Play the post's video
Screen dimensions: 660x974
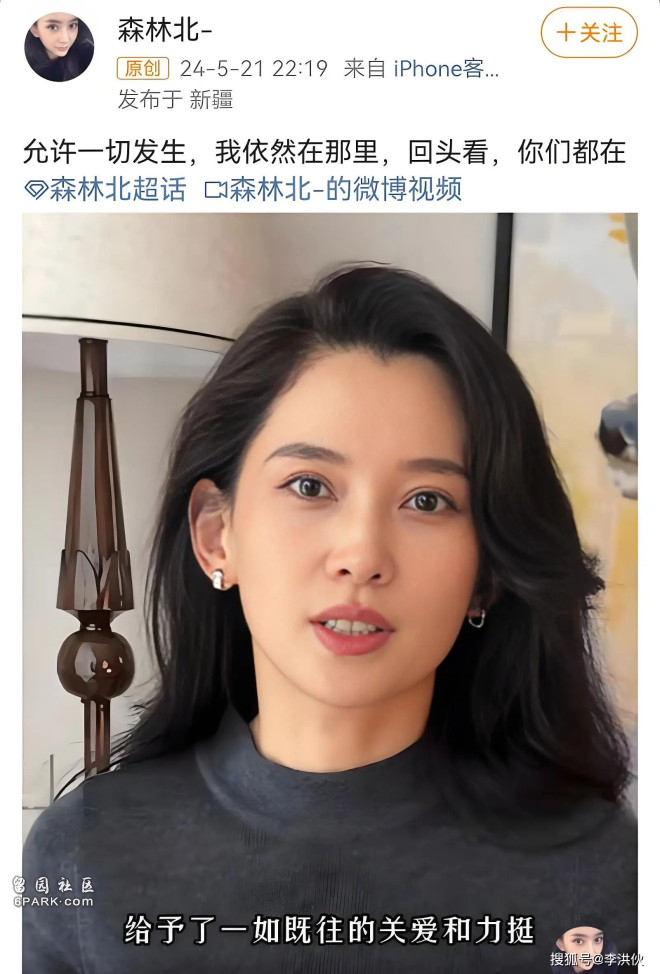click(x=330, y=590)
